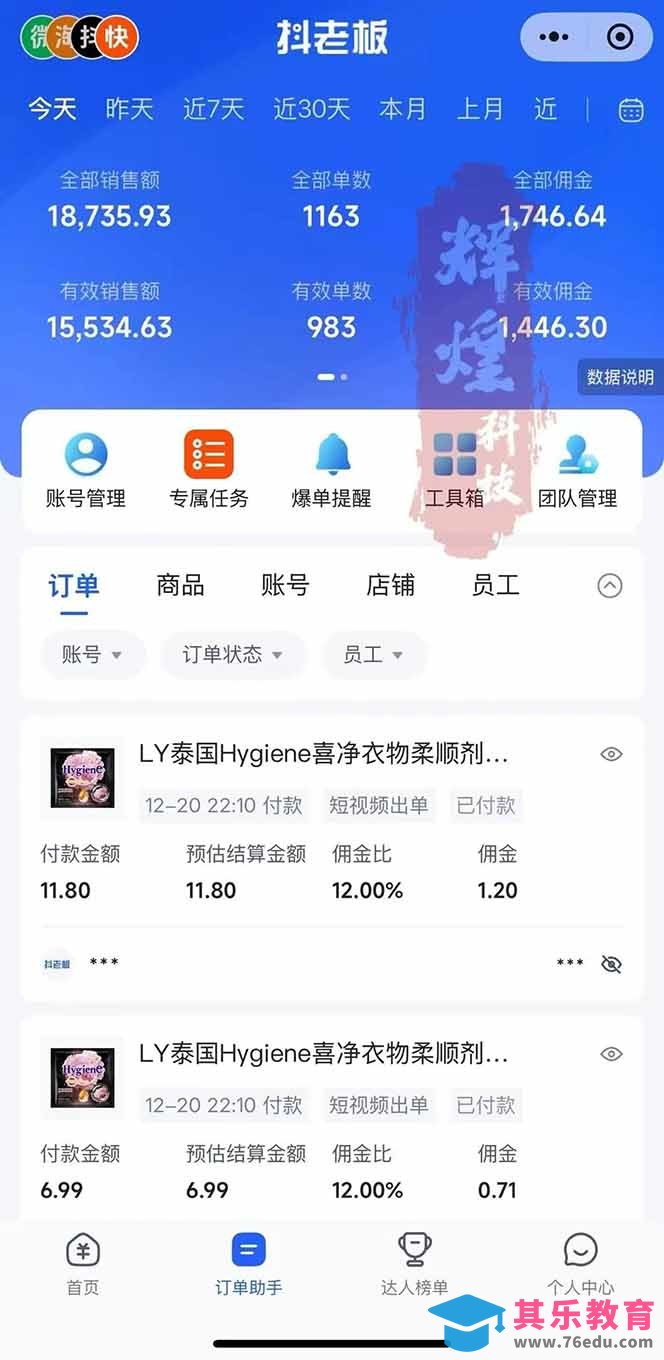
Task: Toggle visibility eye on the 11.80 order
Action: point(611,754)
